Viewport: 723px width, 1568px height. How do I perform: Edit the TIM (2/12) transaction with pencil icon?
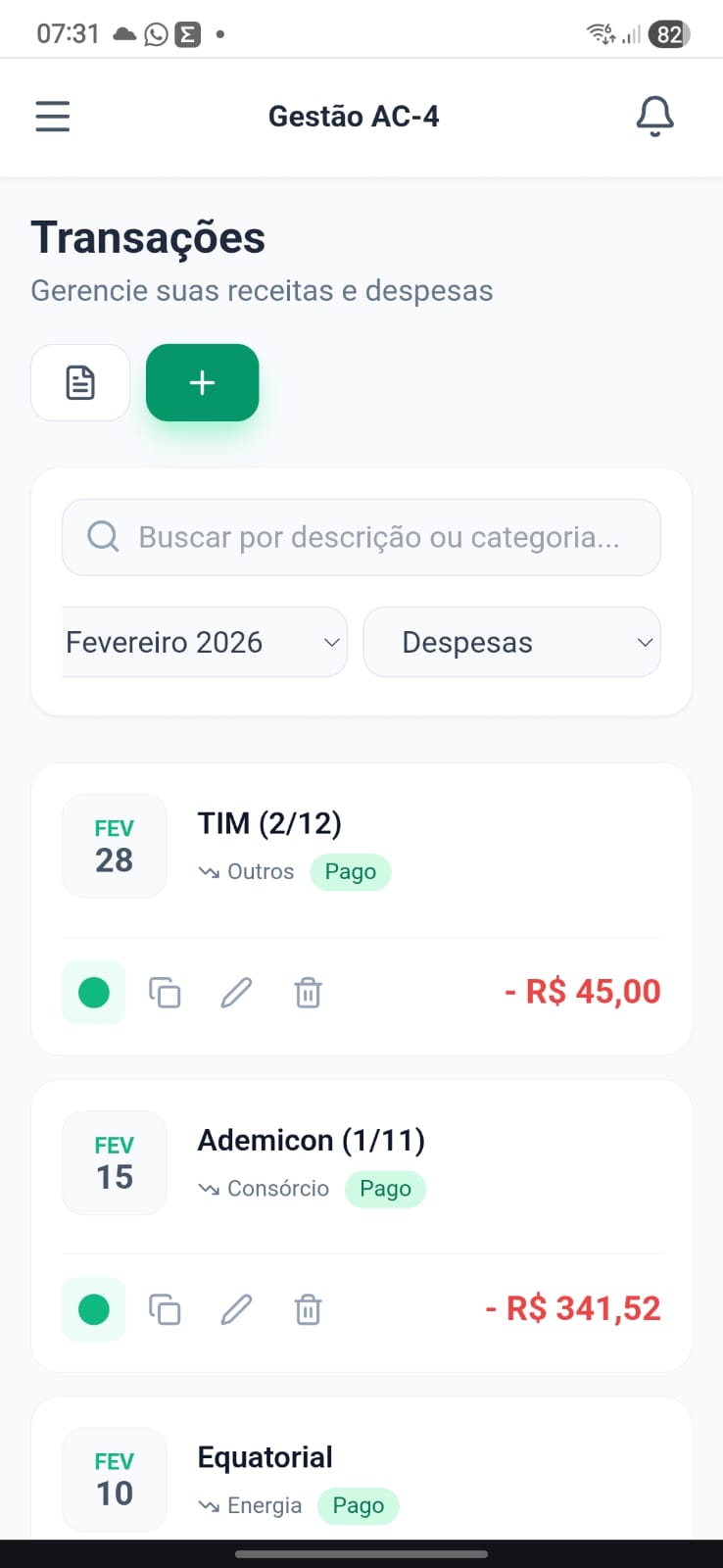pos(235,992)
